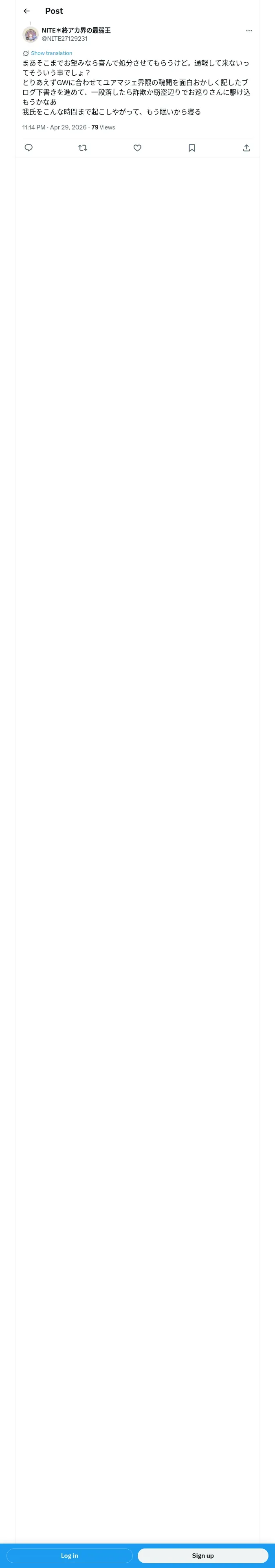The image size is (275, 1568).
Task: Bookmark this post
Action: click(x=192, y=148)
